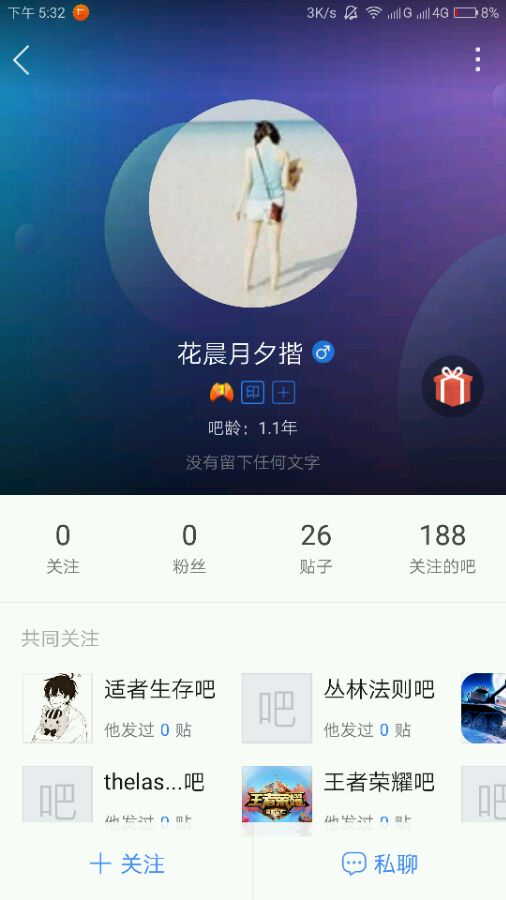Follow this user with + 关注
The height and width of the screenshot is (900, 506).
[x=127, y=864]
